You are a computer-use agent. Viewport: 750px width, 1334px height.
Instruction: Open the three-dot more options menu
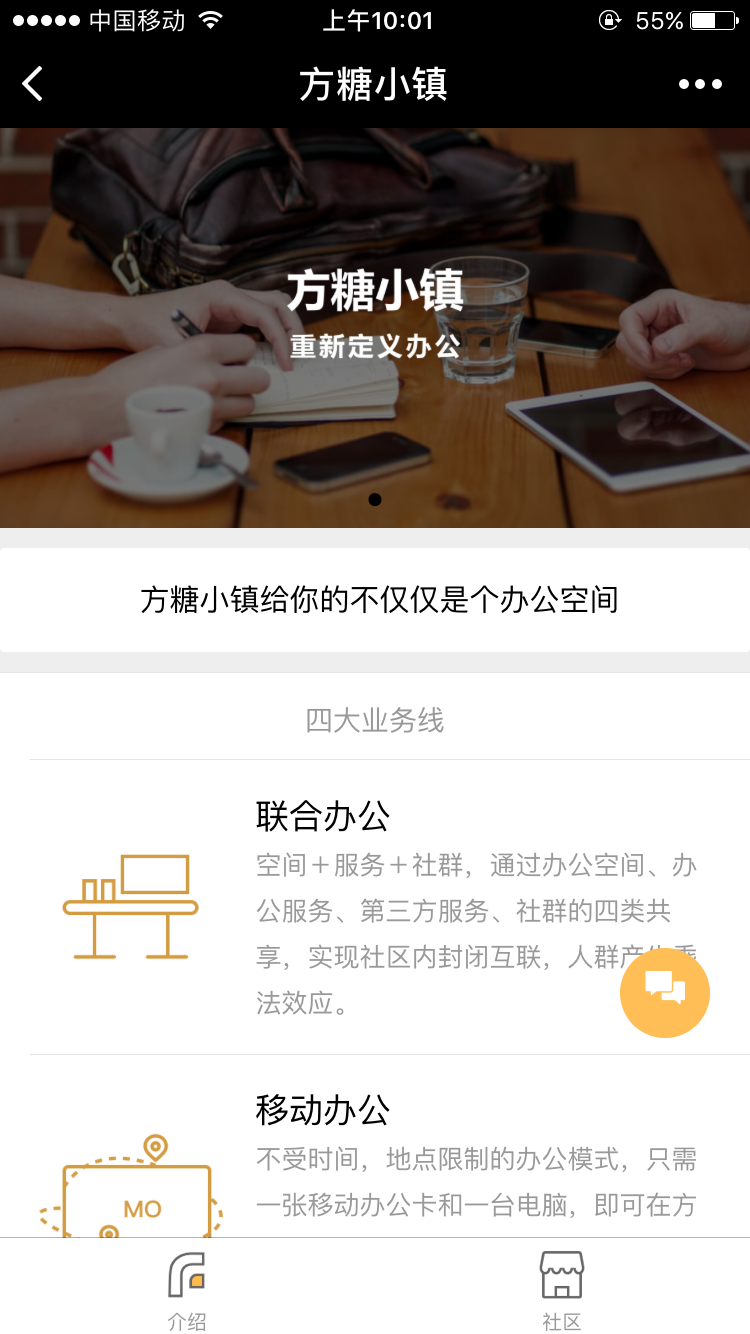pos(700,84)
